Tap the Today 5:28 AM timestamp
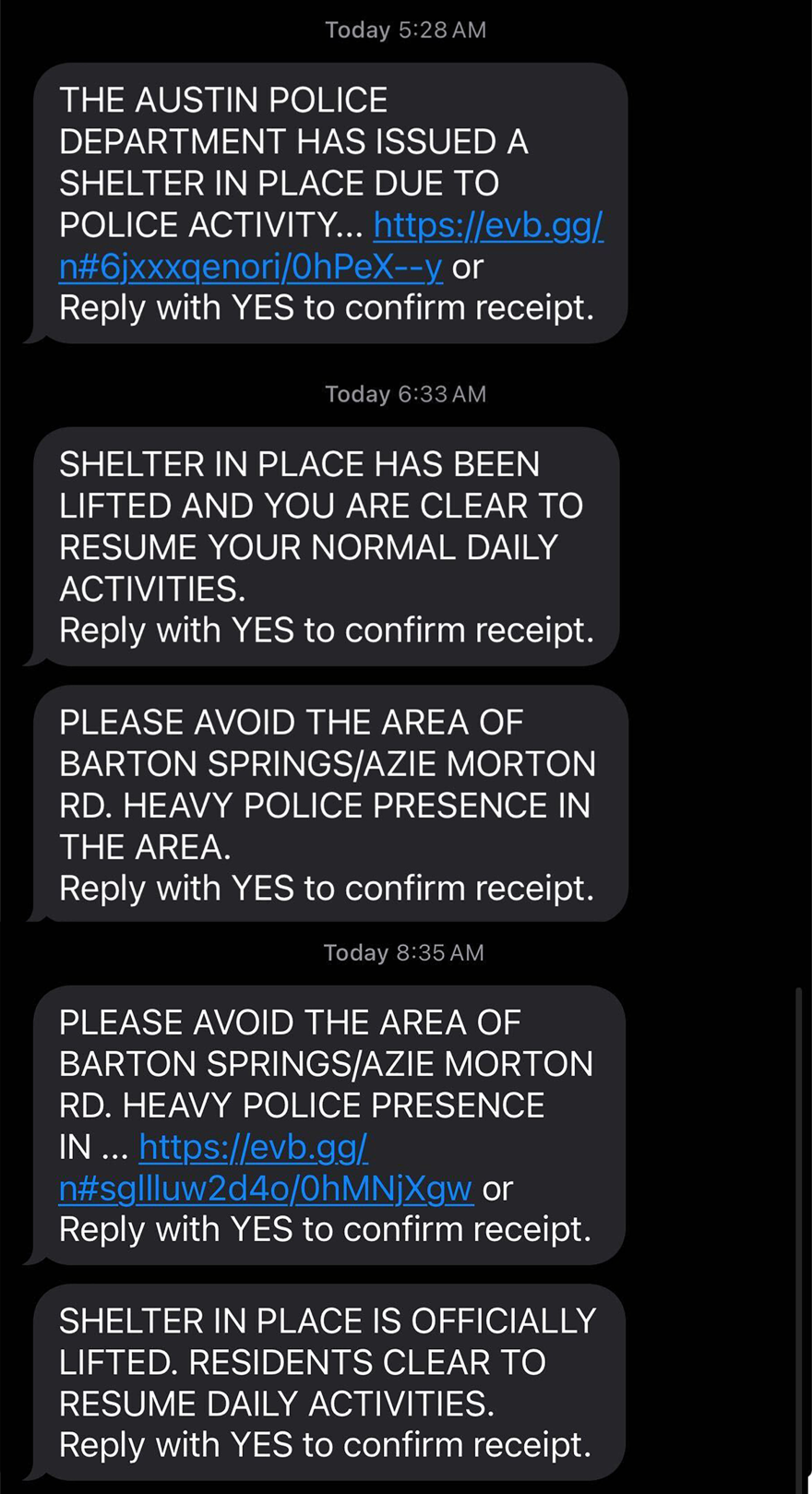 (404, 30)
